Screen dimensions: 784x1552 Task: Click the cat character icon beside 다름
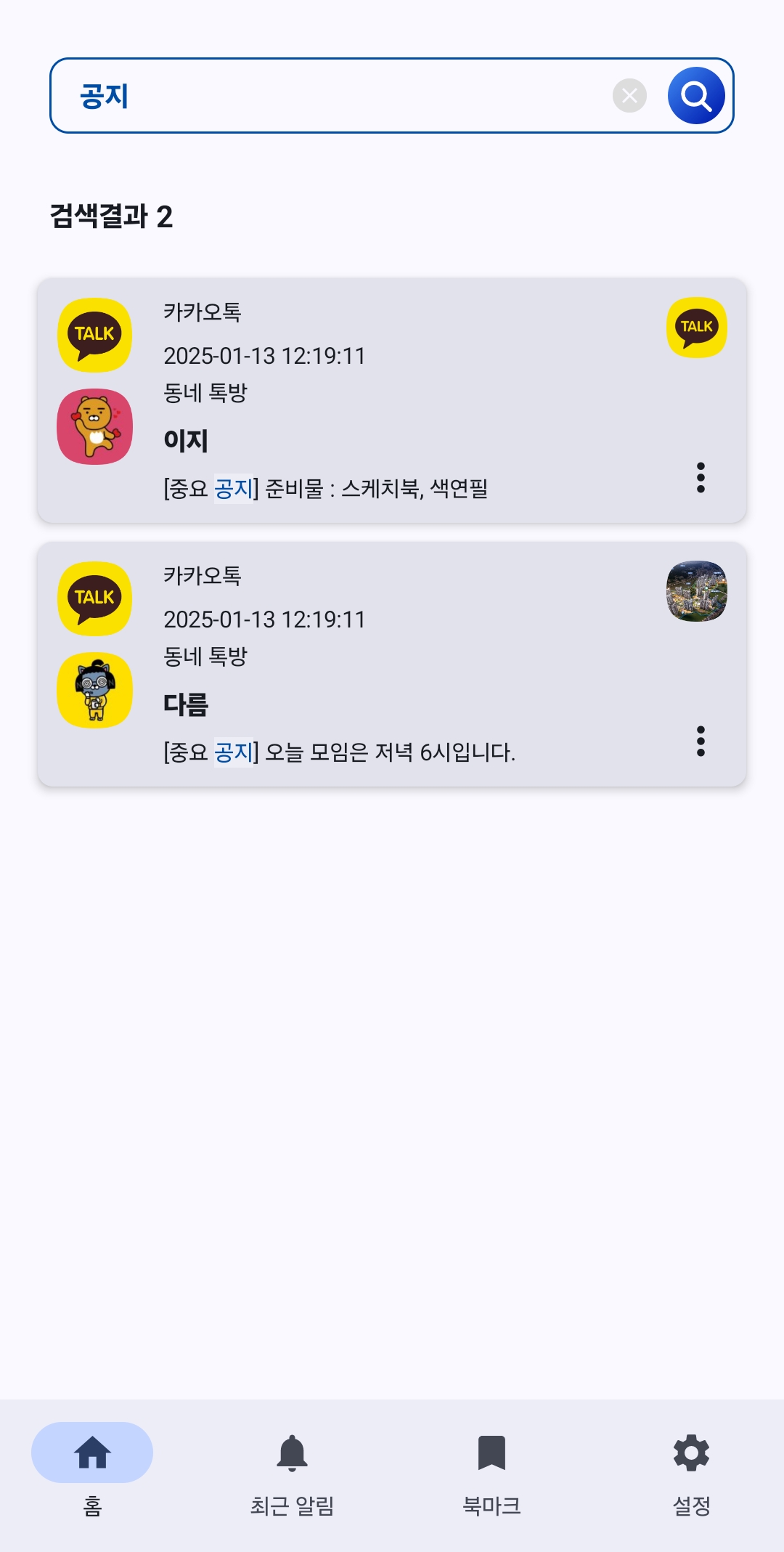94,691
